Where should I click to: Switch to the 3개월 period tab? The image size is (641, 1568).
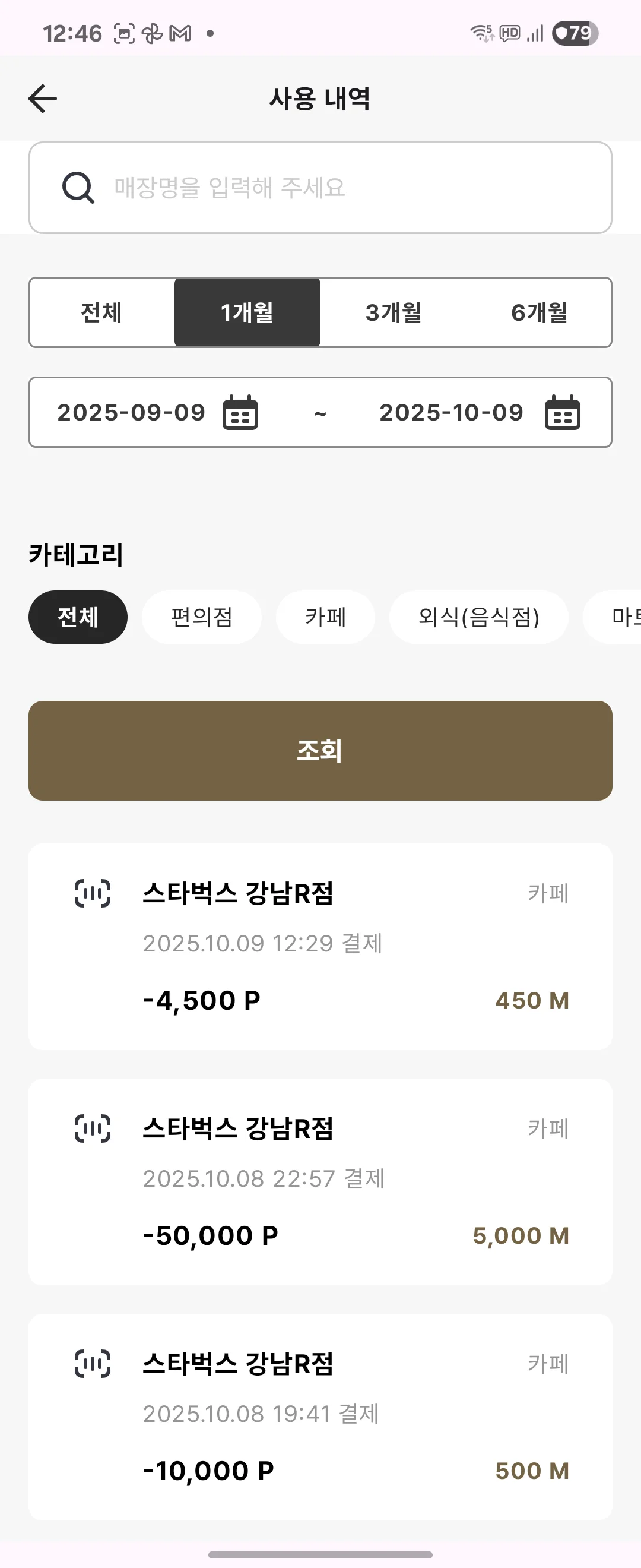click(394, 312)
